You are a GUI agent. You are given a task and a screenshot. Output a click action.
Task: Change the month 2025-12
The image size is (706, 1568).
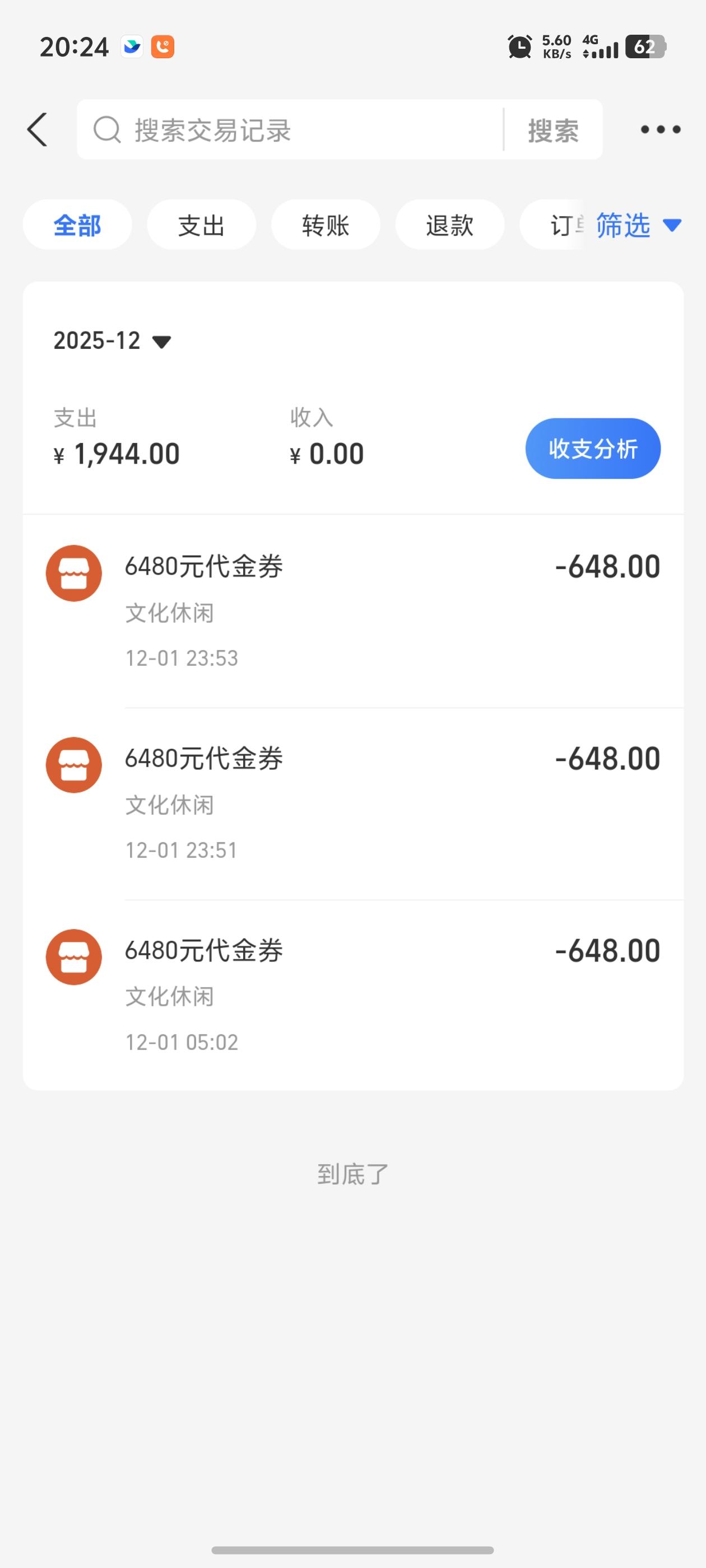tap(112, 341)
